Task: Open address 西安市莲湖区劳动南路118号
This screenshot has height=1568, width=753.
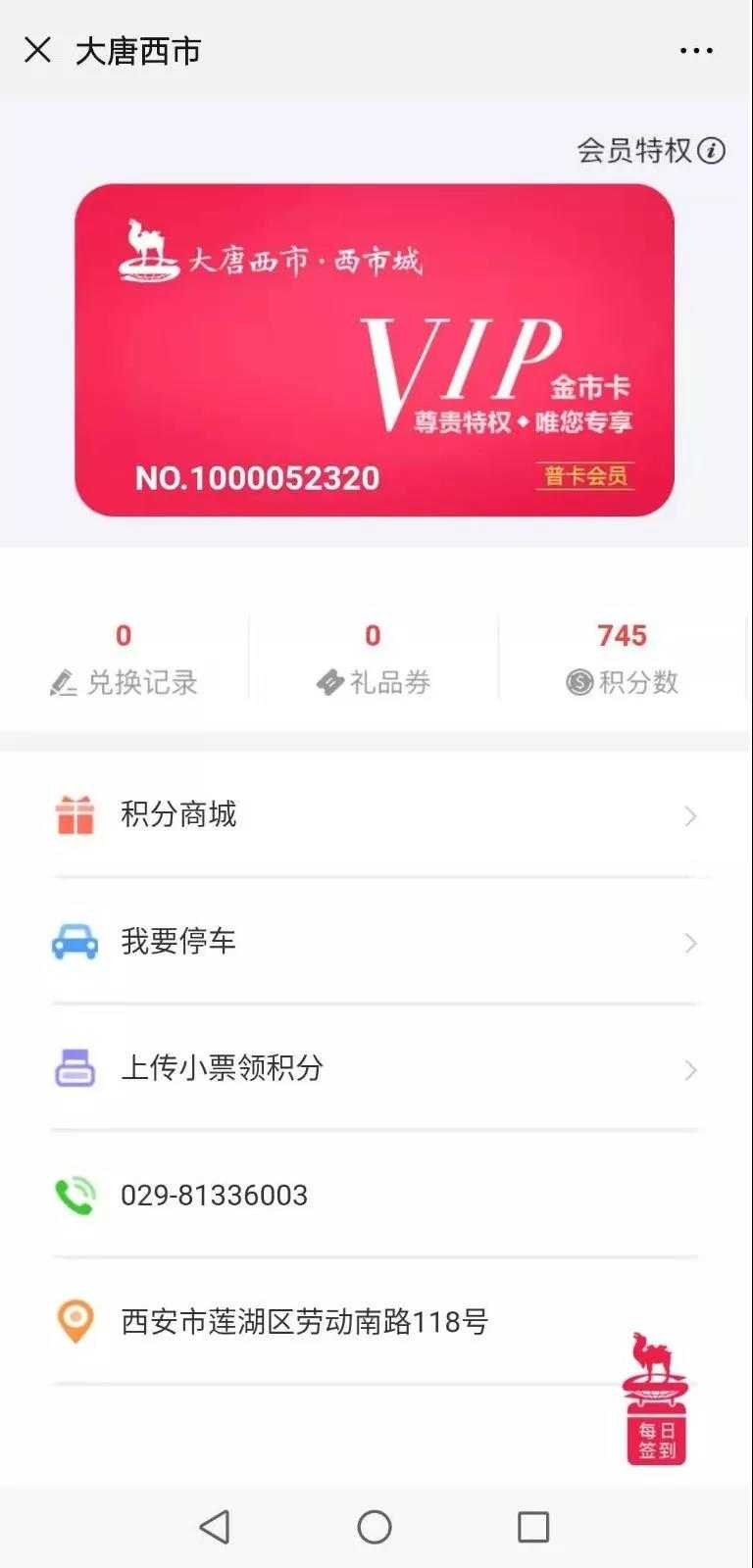Action: click(x=304, y=1322)
